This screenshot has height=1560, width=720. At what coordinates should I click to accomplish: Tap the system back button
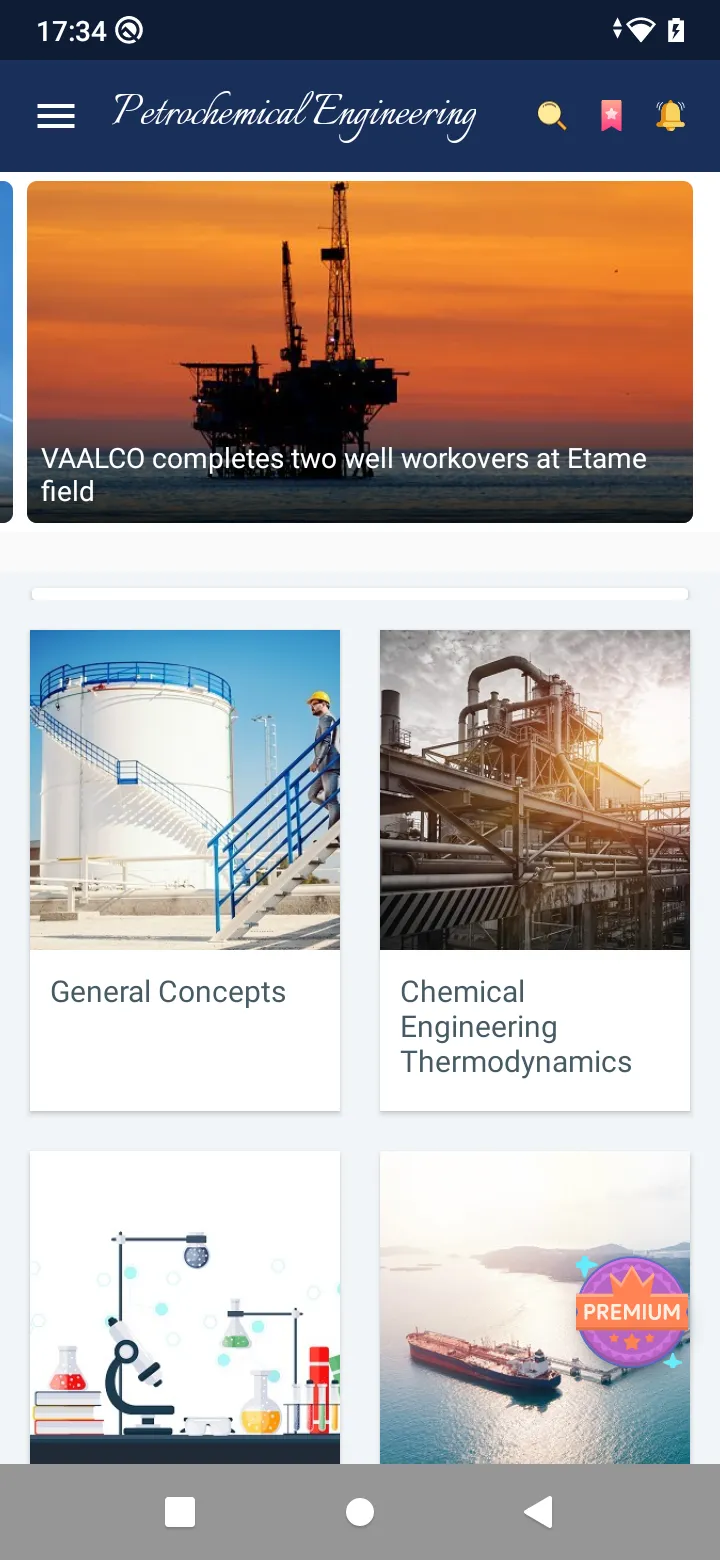tap(539, 1512)
